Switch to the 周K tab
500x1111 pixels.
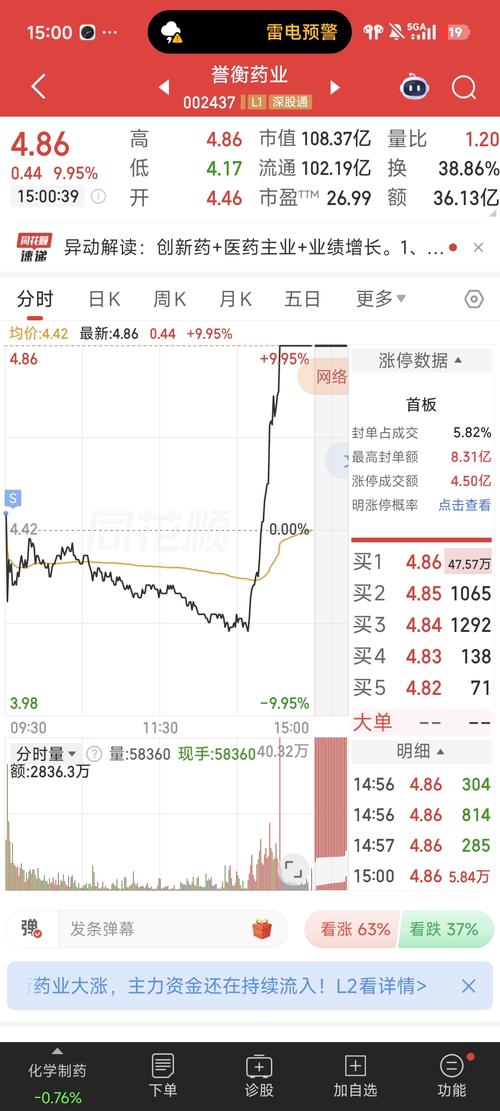point(170,299)
